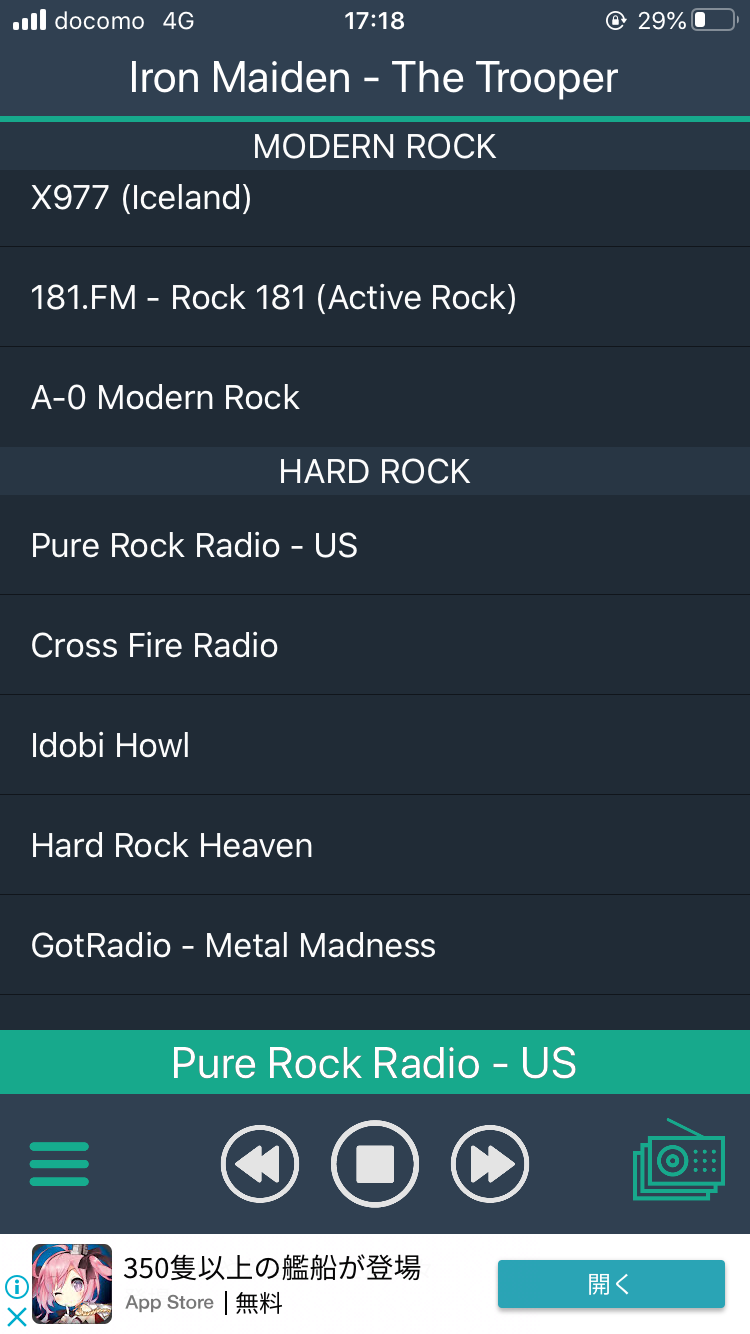Skip to the next station
This screenshot has width=750, height=1334.
[x=490, y=1164]
